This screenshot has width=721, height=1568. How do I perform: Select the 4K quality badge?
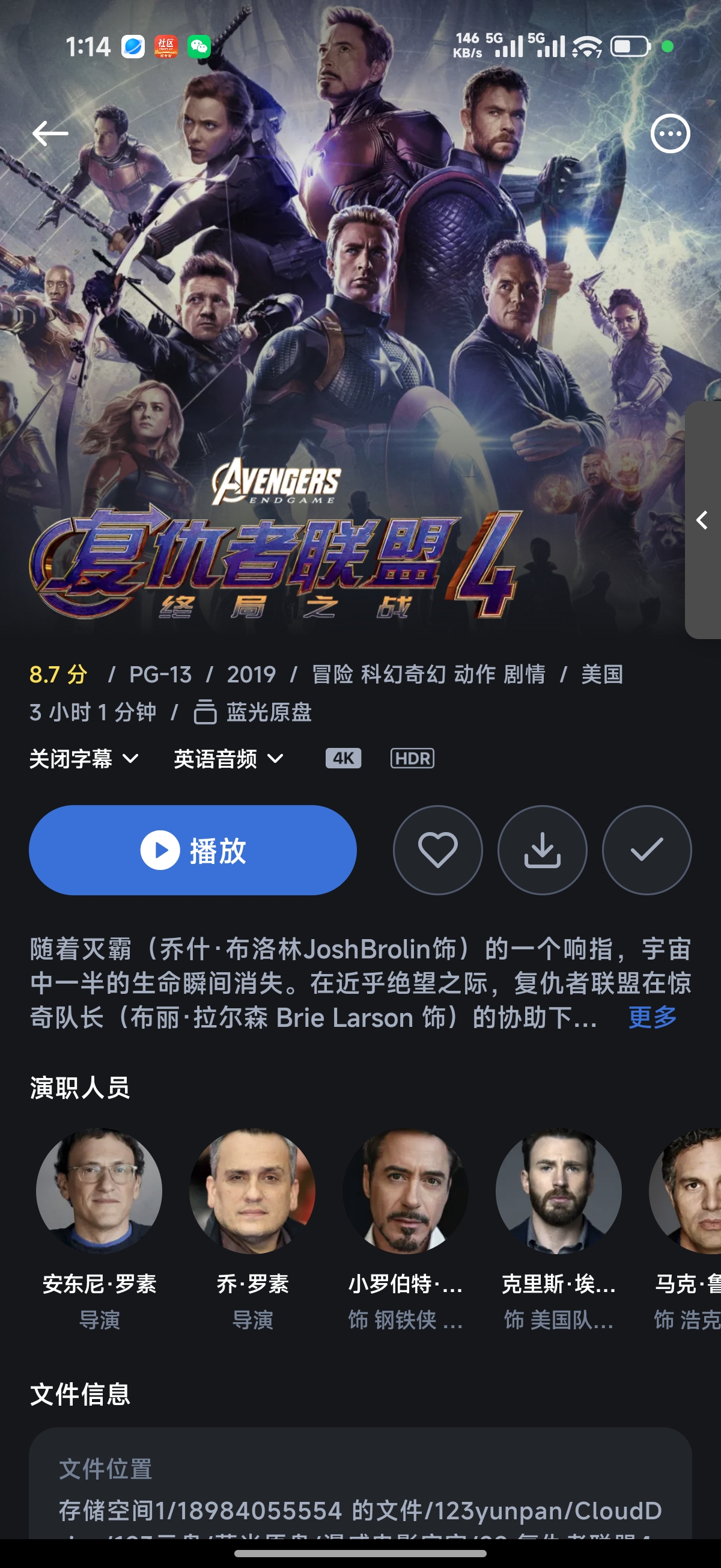[x=342, y=758]
